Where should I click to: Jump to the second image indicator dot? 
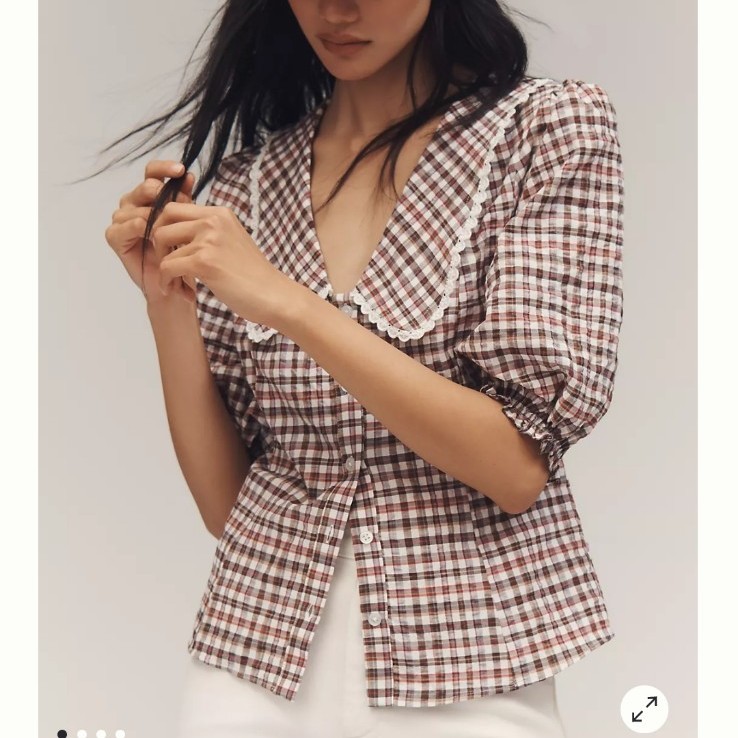(82, 734)
